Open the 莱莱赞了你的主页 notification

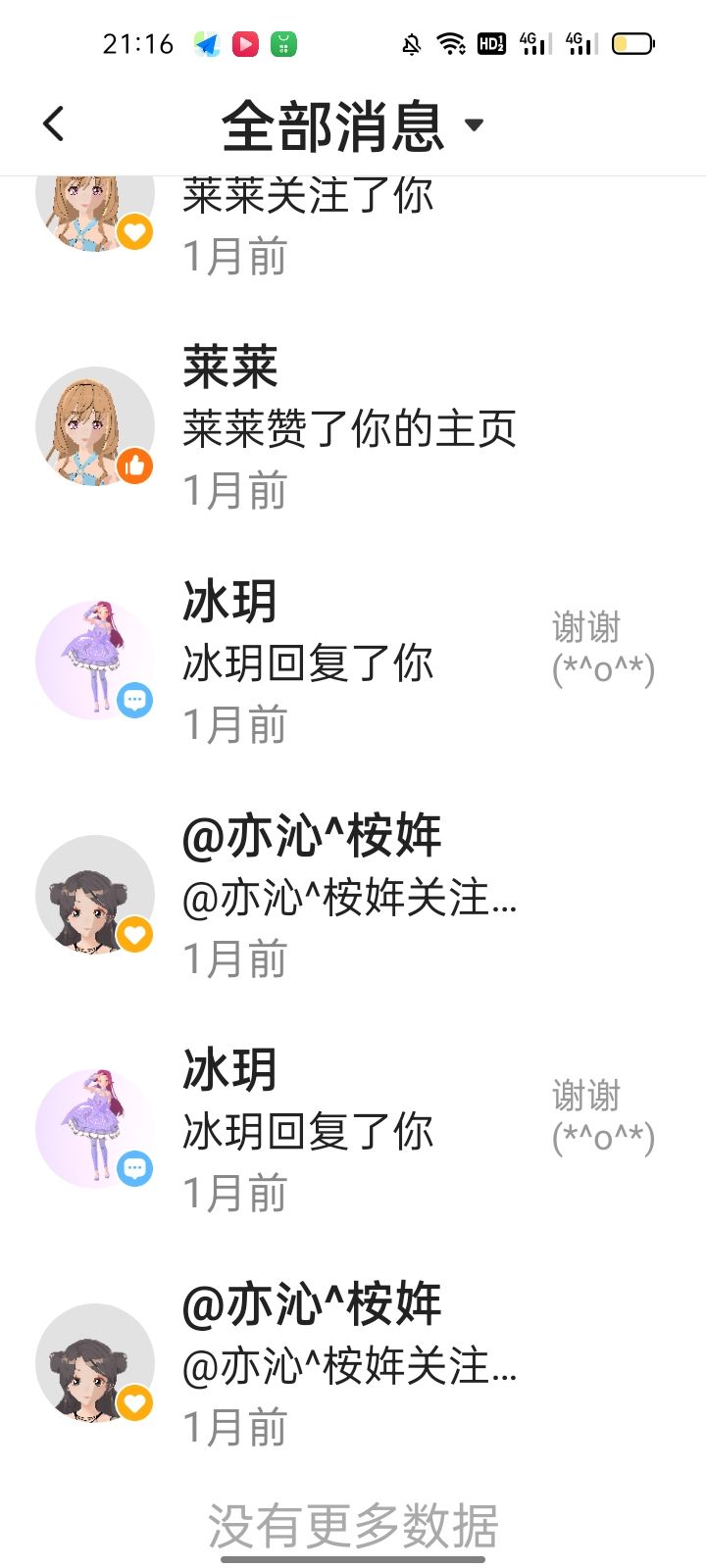[x=353, y=427]
